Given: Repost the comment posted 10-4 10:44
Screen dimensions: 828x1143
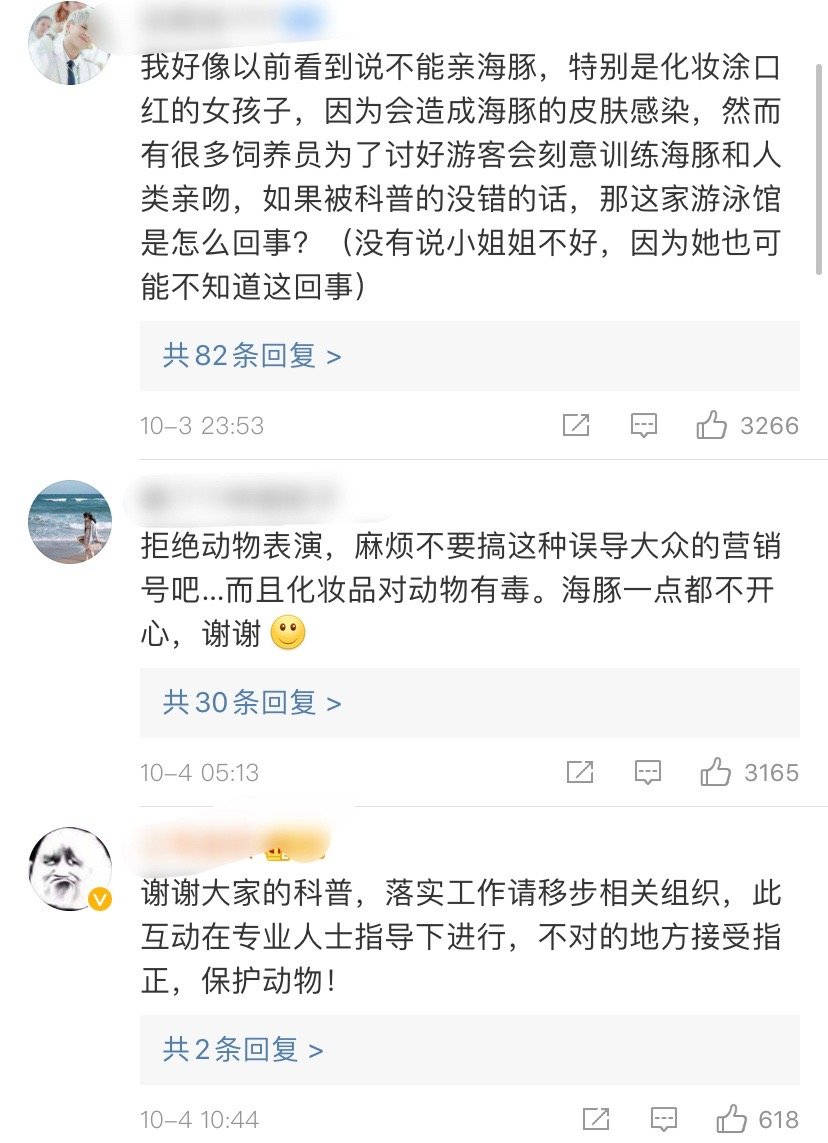Looking at the screenshot, I should pos(596,1119).
